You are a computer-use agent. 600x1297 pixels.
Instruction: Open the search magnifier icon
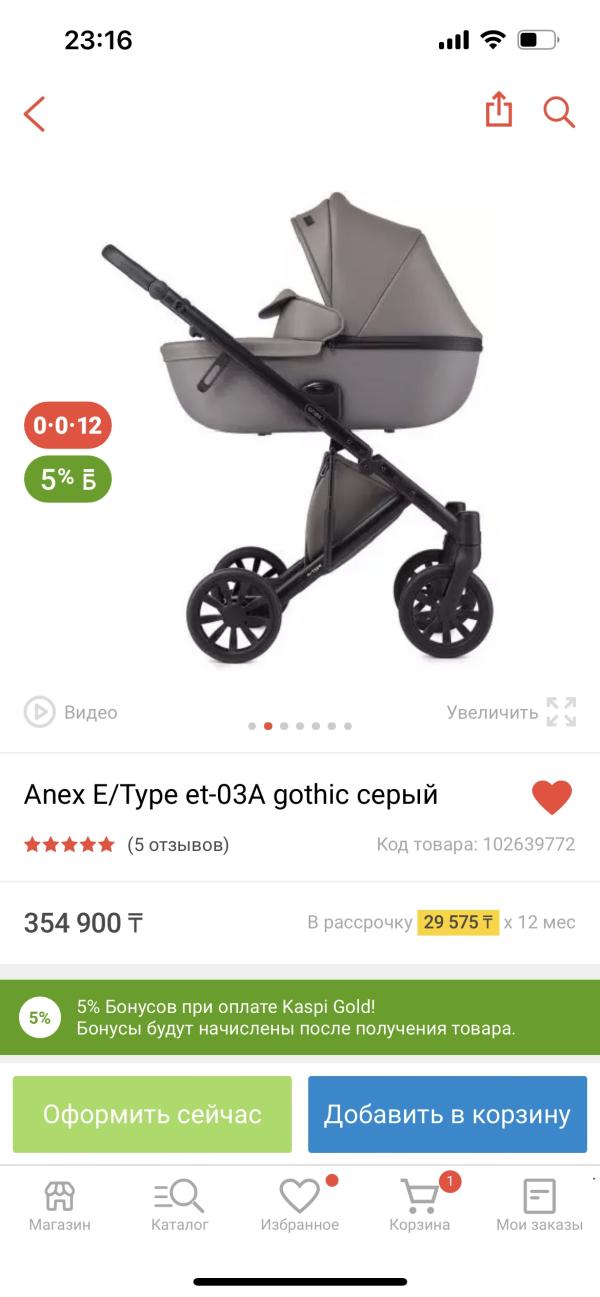pos(559,112)
